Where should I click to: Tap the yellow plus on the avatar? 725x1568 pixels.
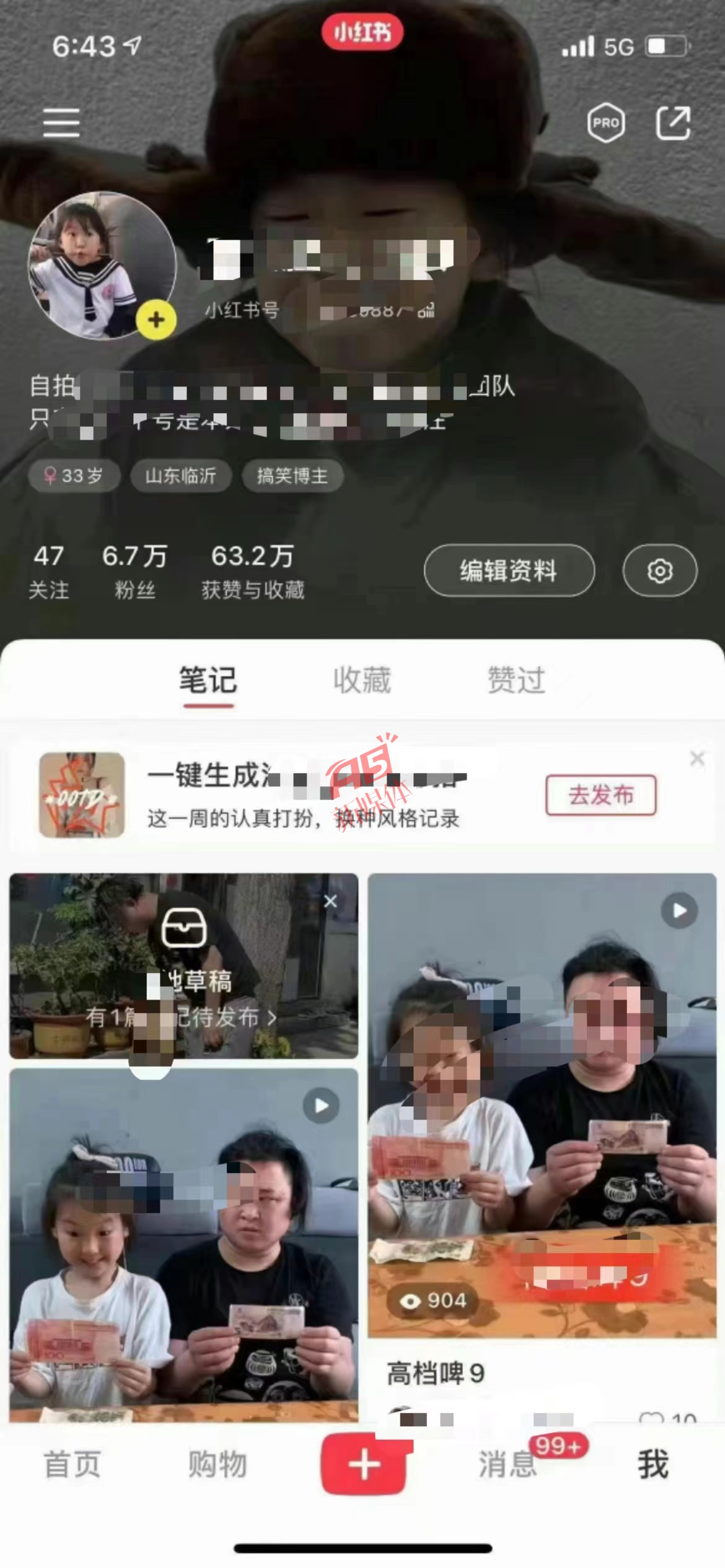point(156,320)
